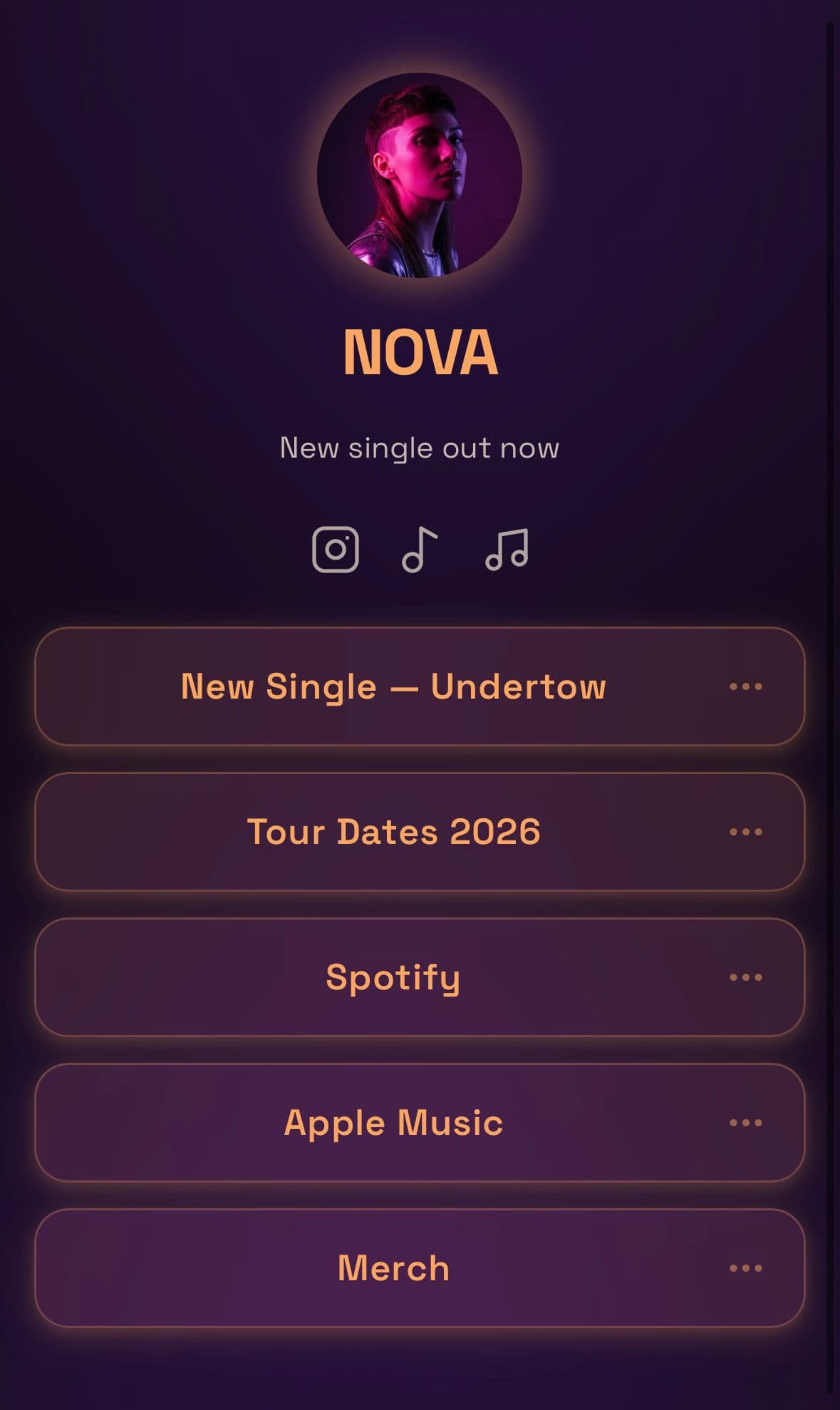This screenshot has width=840, height=1410.
Task: Visit the Merch store
Action: coord(393,1268)
